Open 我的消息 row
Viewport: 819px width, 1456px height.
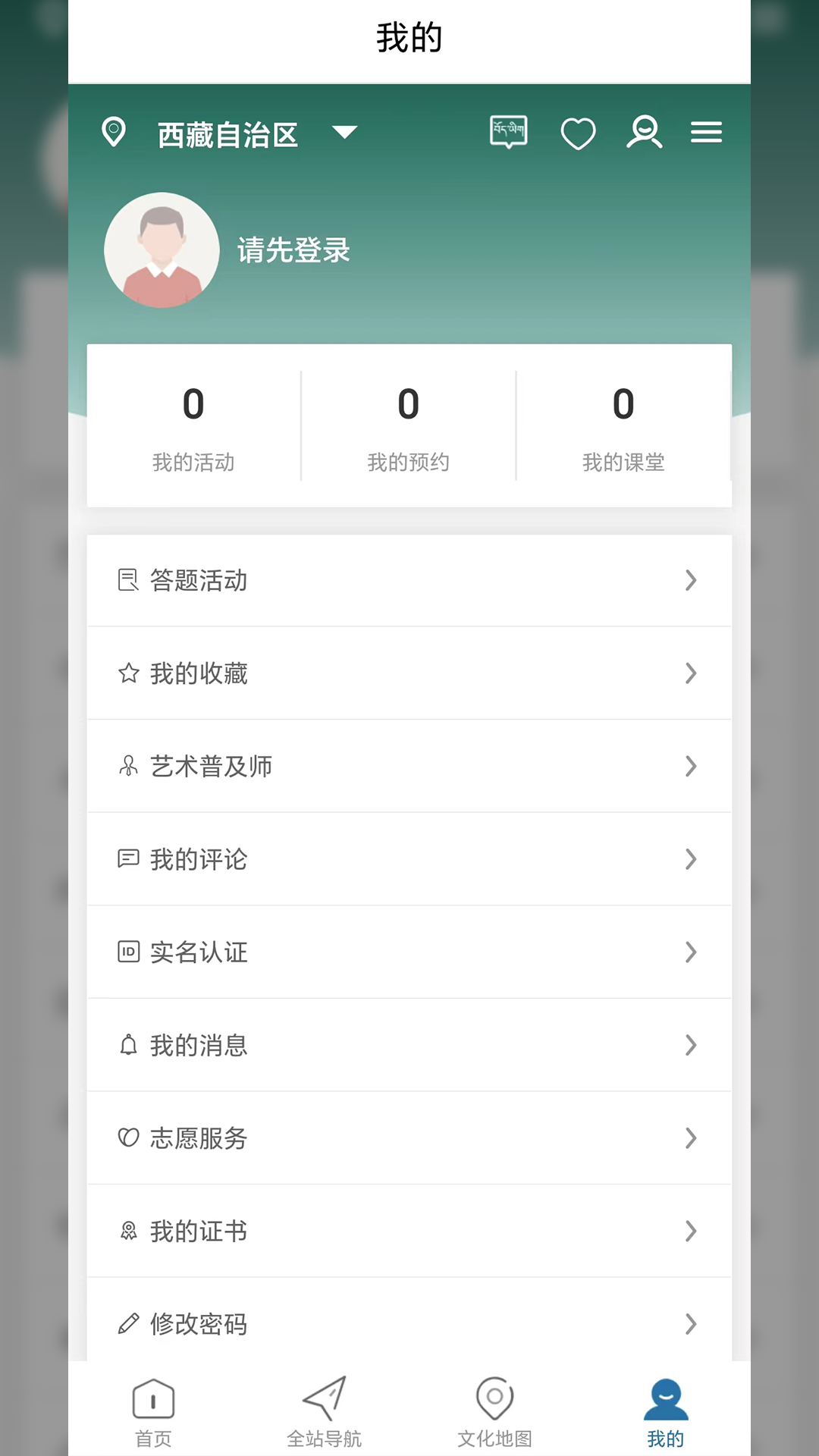coord(409,1046)
